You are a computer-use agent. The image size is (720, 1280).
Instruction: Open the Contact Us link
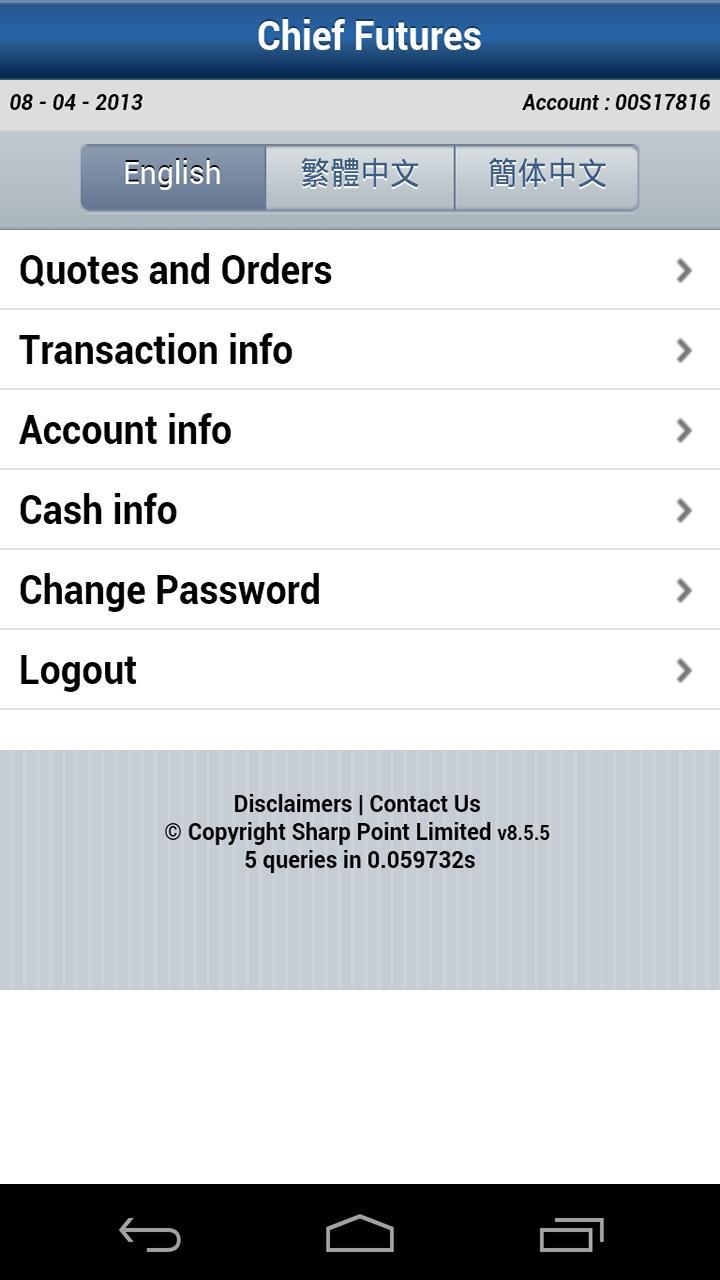pos(425,804)
